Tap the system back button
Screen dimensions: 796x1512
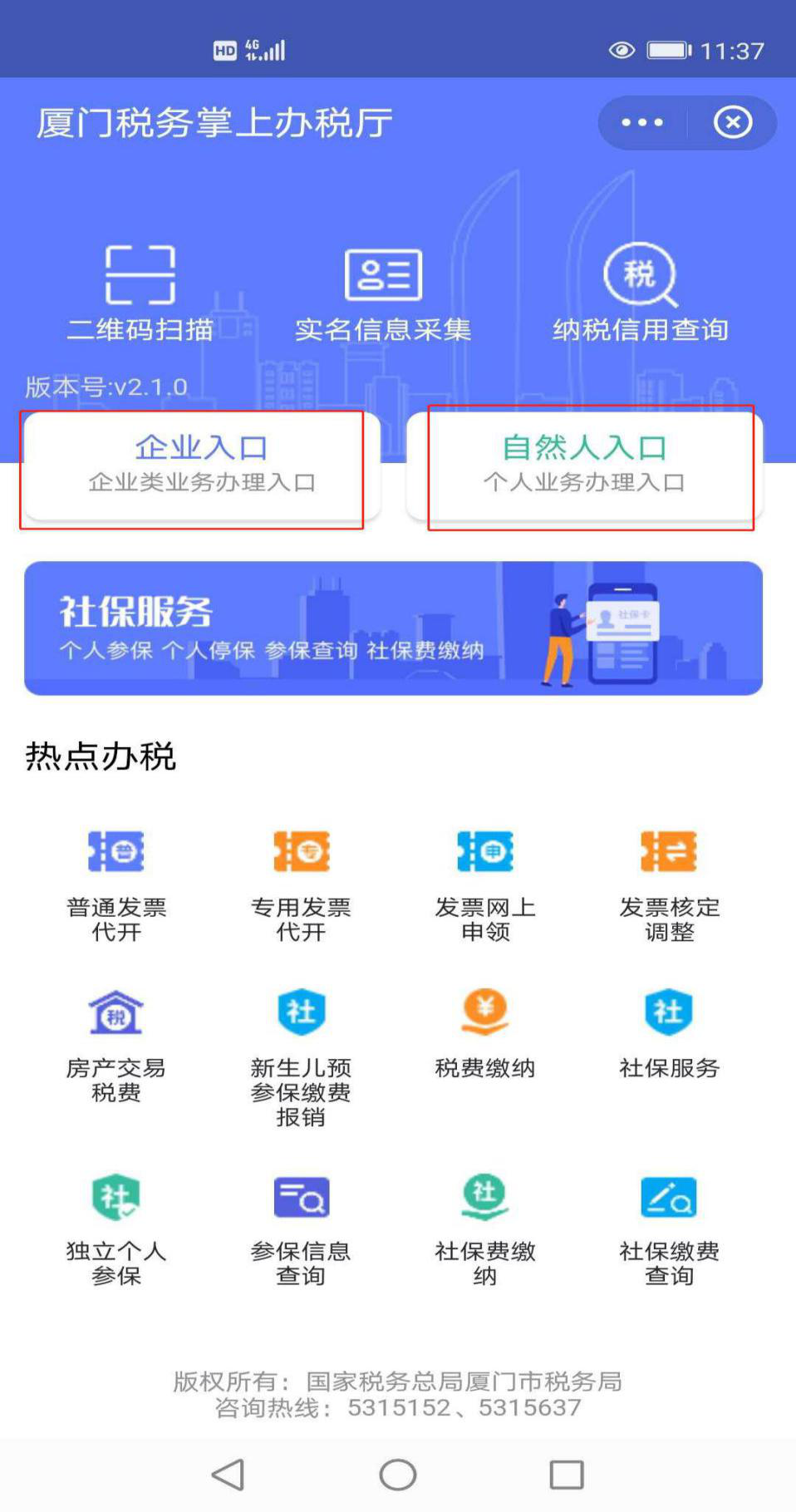[228, 1475]
